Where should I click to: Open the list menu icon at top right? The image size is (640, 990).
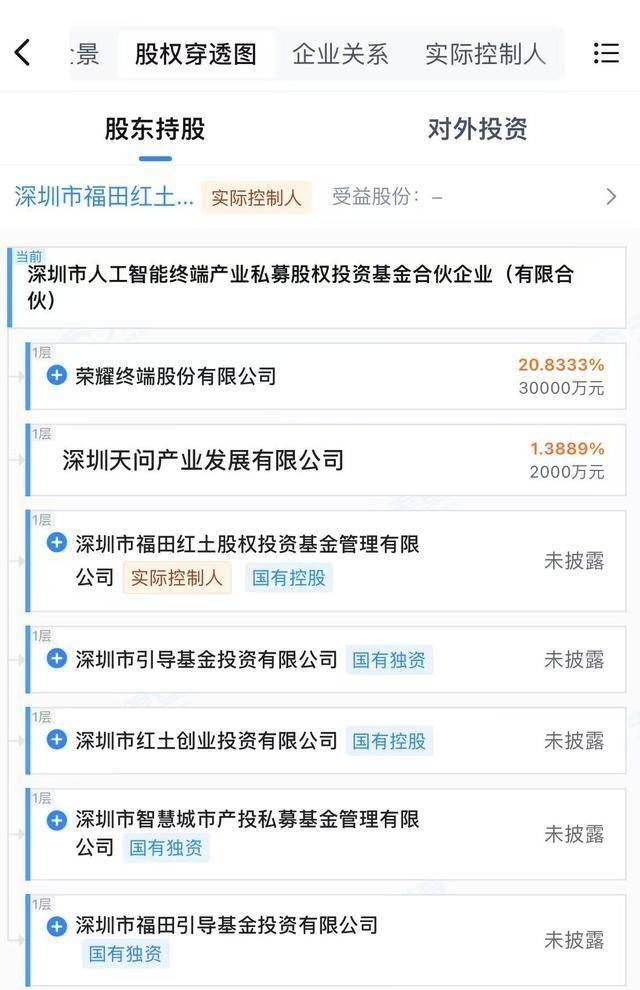pyautogui.click(x=606, y=53)
